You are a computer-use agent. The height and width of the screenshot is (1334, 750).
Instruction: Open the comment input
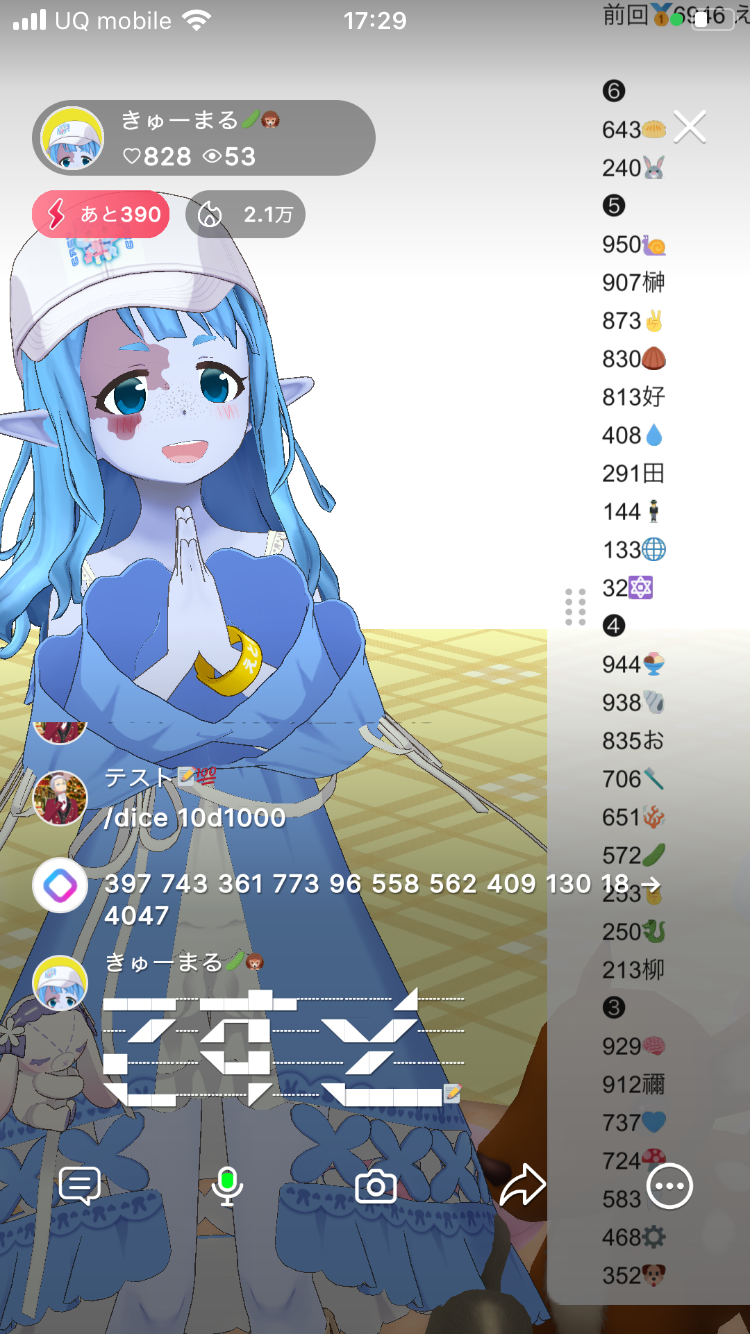tap(79, 1186)
